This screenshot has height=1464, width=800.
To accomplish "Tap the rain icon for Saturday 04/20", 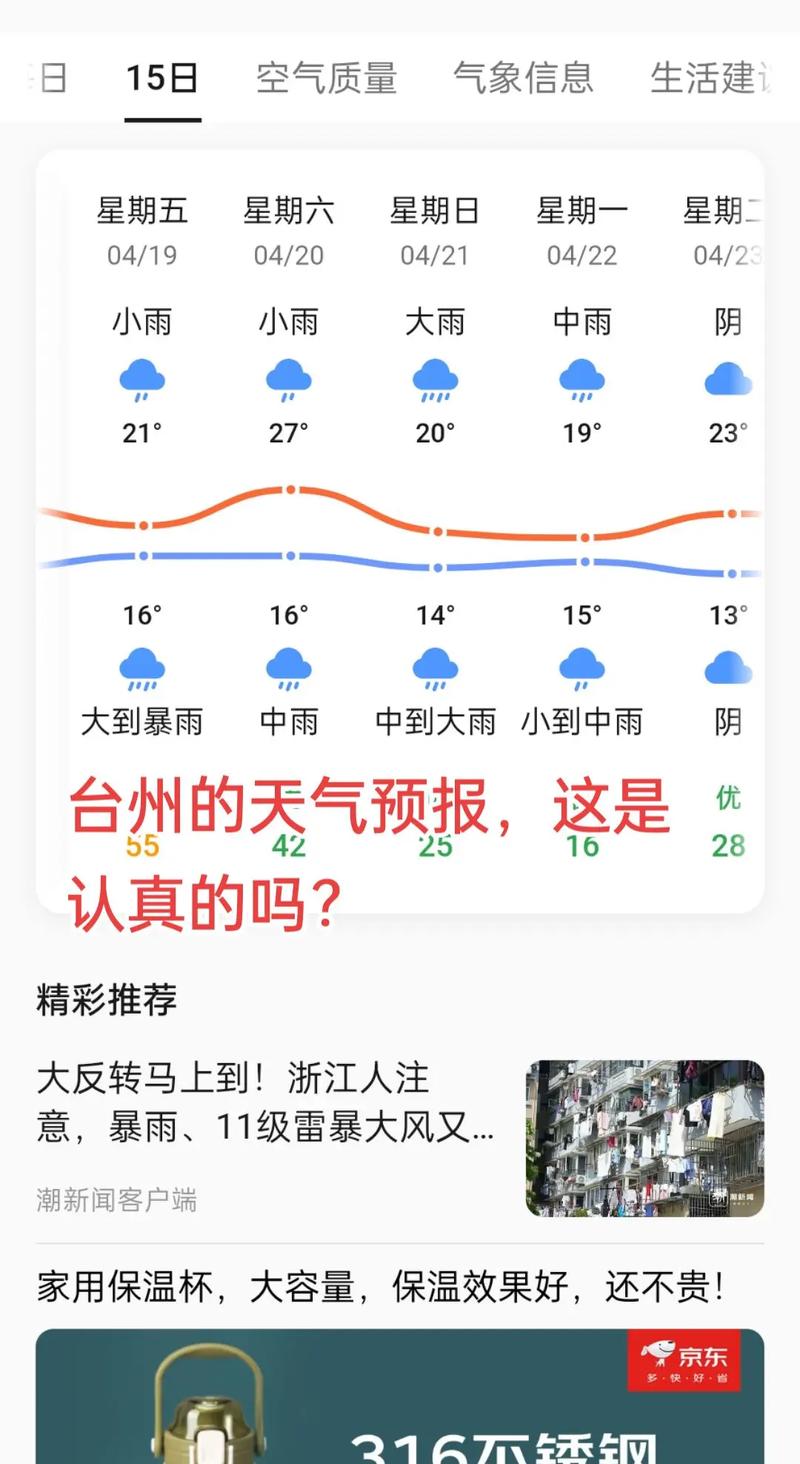I will tap(290, 378).
